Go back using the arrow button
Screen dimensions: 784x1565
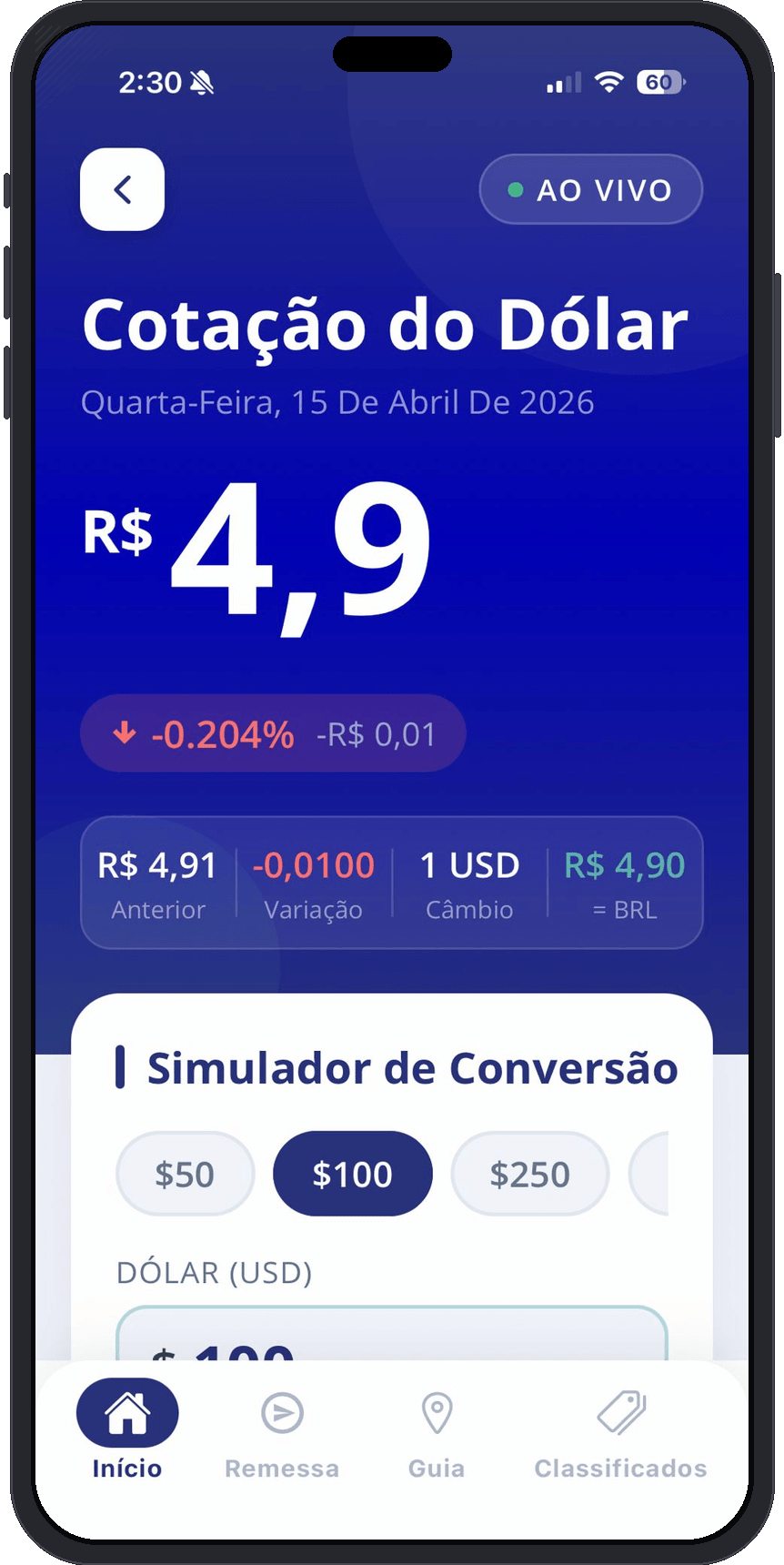[122, 189]
